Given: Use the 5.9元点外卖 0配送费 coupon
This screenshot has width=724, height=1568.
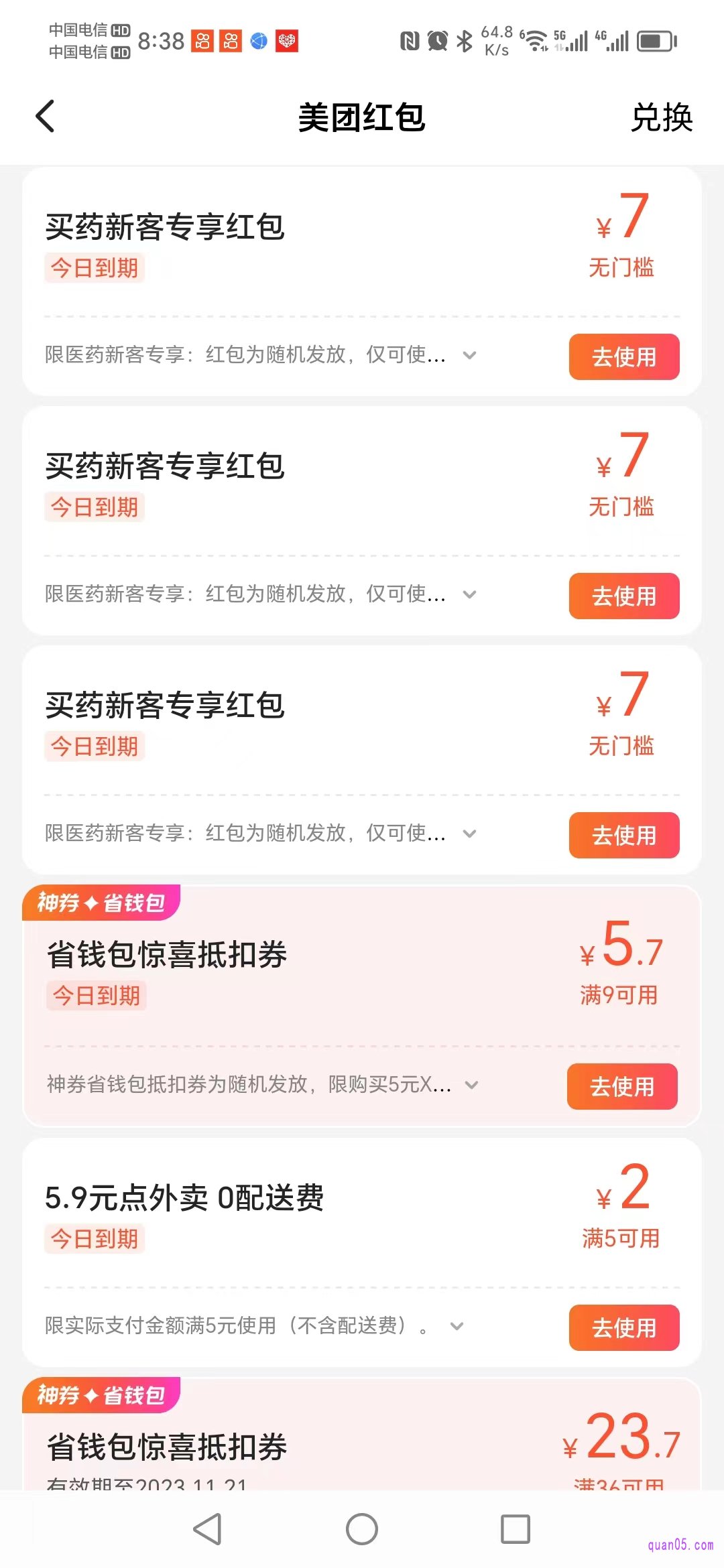Looking at the screenshot, I should point(623,1327).
